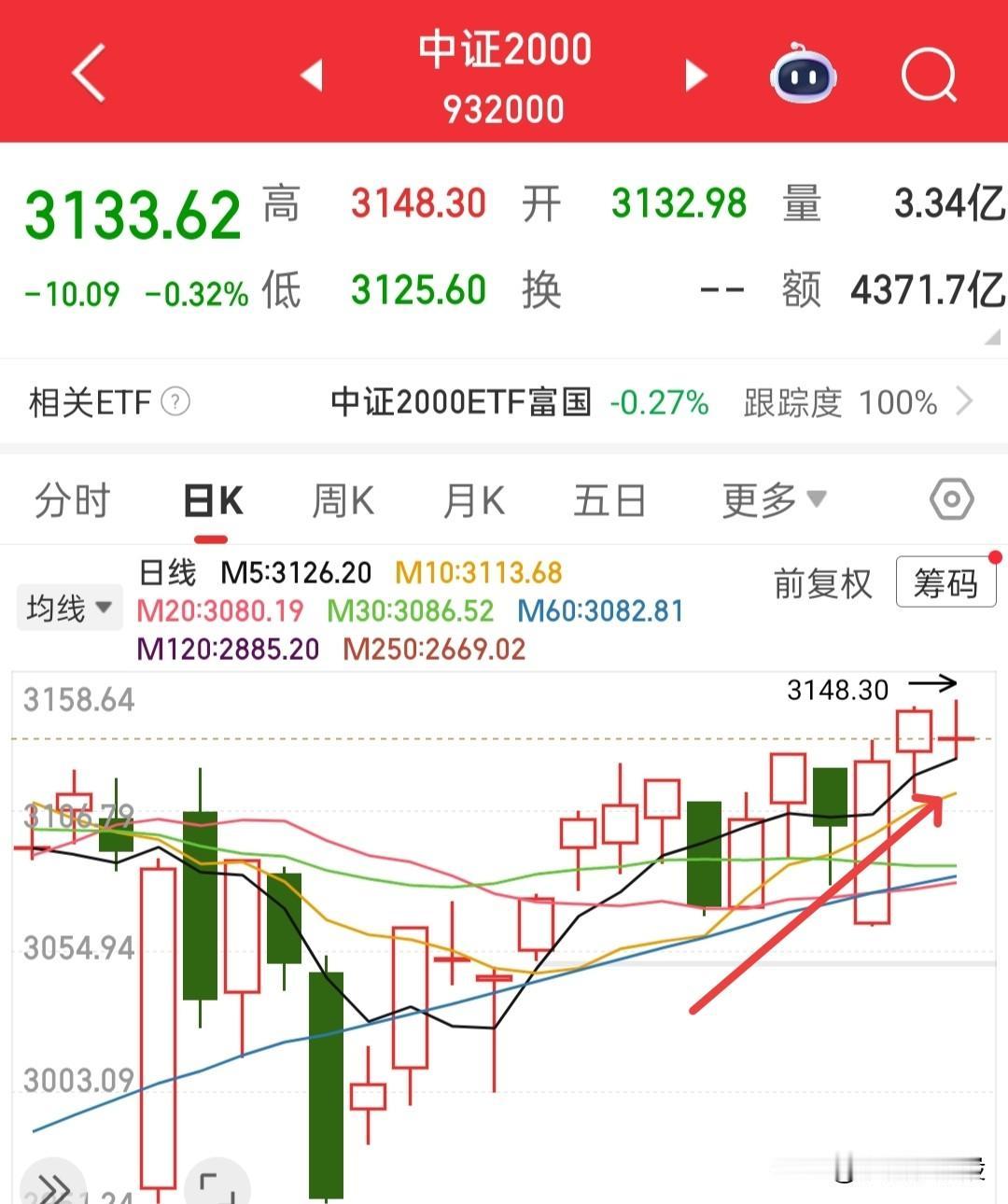Switch to the 周K weekly chart tab
This screenshot has height=1204, width=1008.
(343, 499)
